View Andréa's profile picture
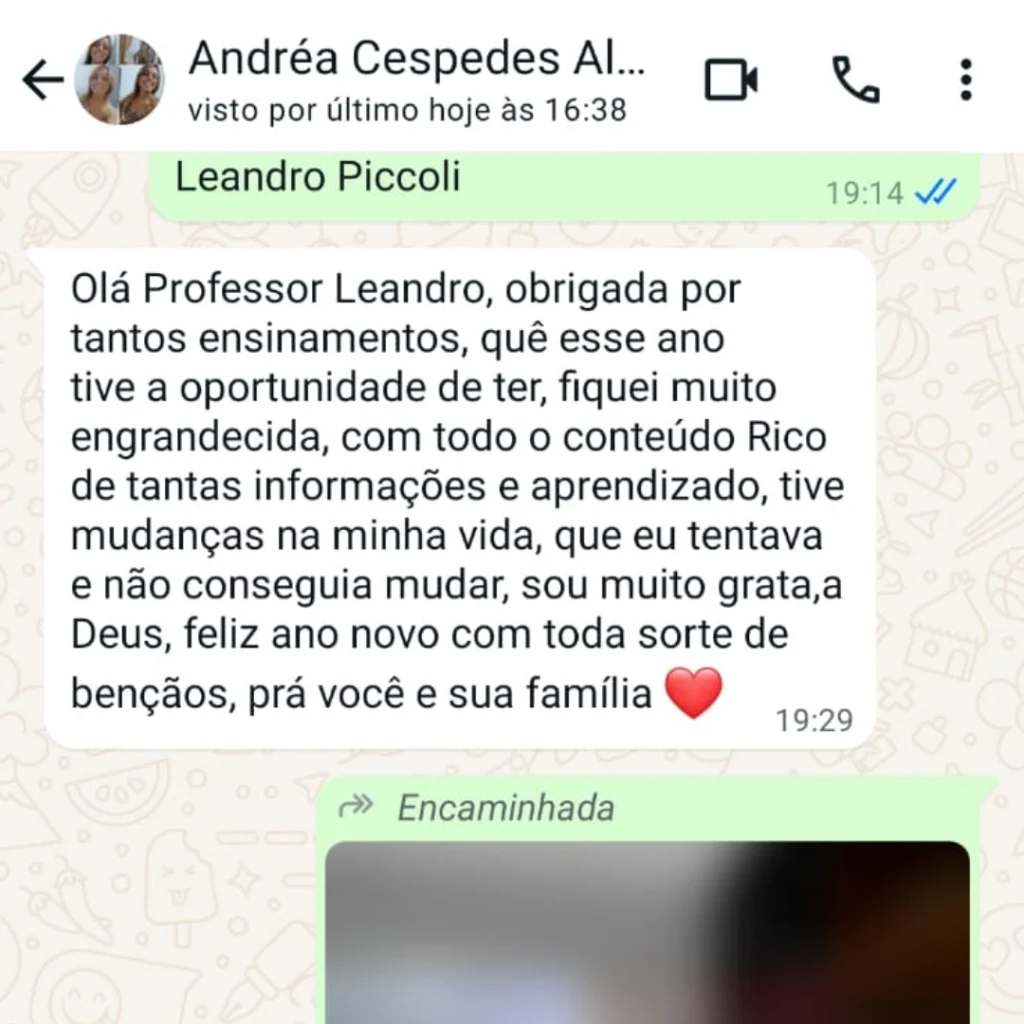The width and height of the screenshot is (1024, 1024). coord(120,80)
